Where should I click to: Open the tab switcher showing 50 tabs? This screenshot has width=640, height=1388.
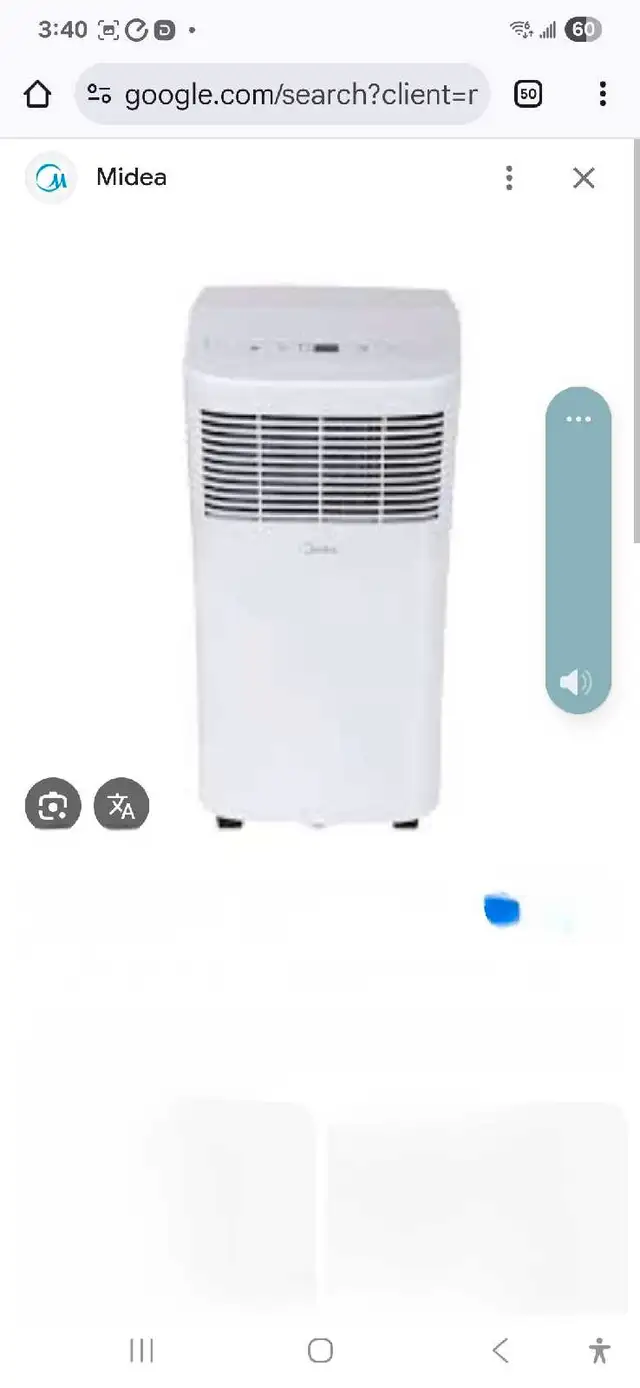528,95
